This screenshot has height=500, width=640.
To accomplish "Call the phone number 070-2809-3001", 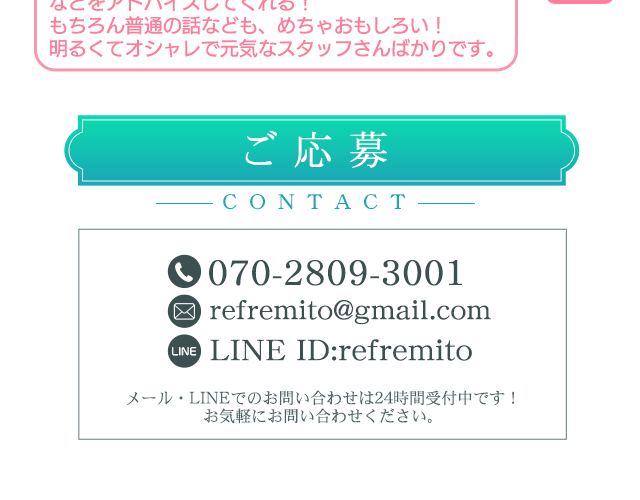I will 335,272.
